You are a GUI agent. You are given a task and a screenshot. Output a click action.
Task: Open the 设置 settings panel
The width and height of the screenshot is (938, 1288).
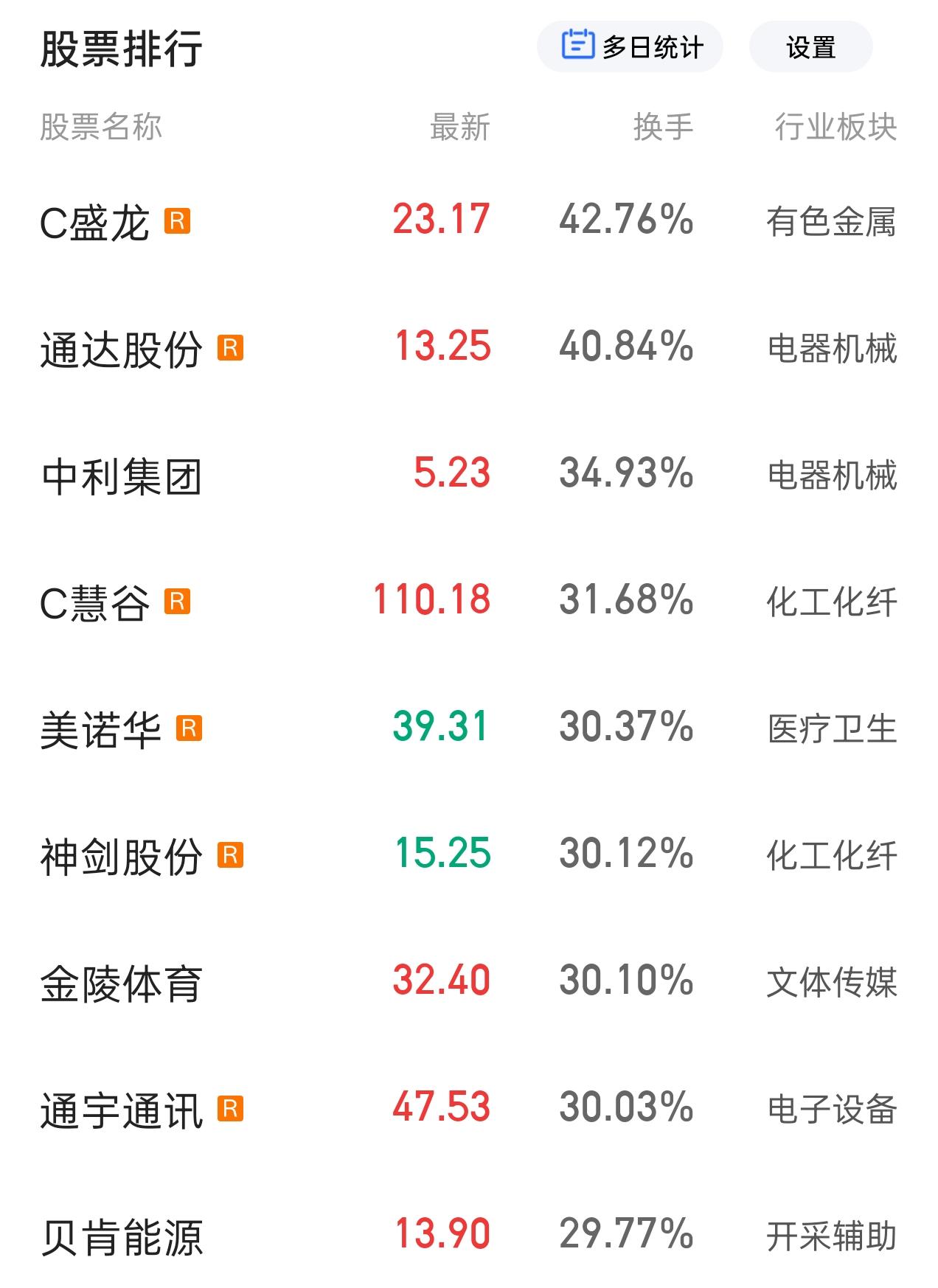coord(810,46)
